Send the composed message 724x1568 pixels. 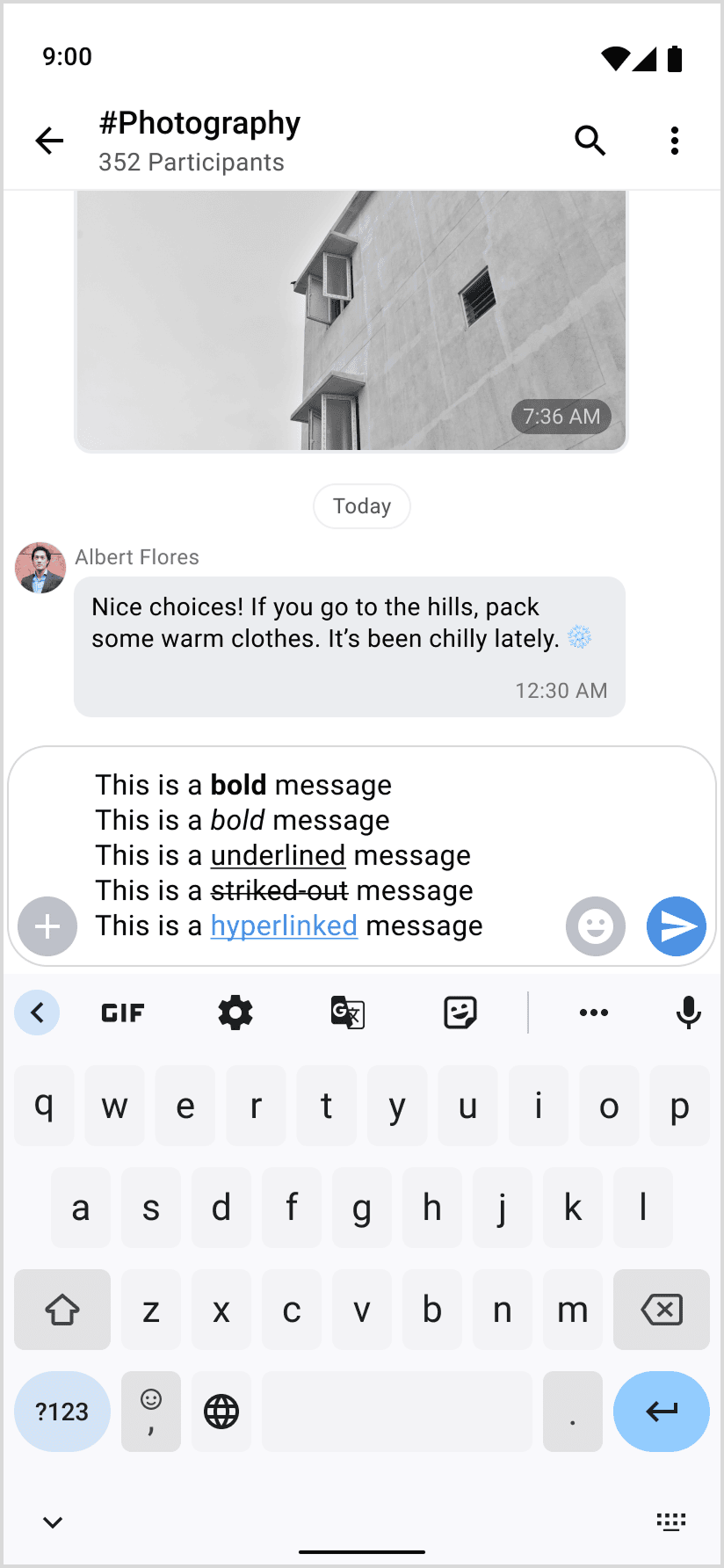677,926
